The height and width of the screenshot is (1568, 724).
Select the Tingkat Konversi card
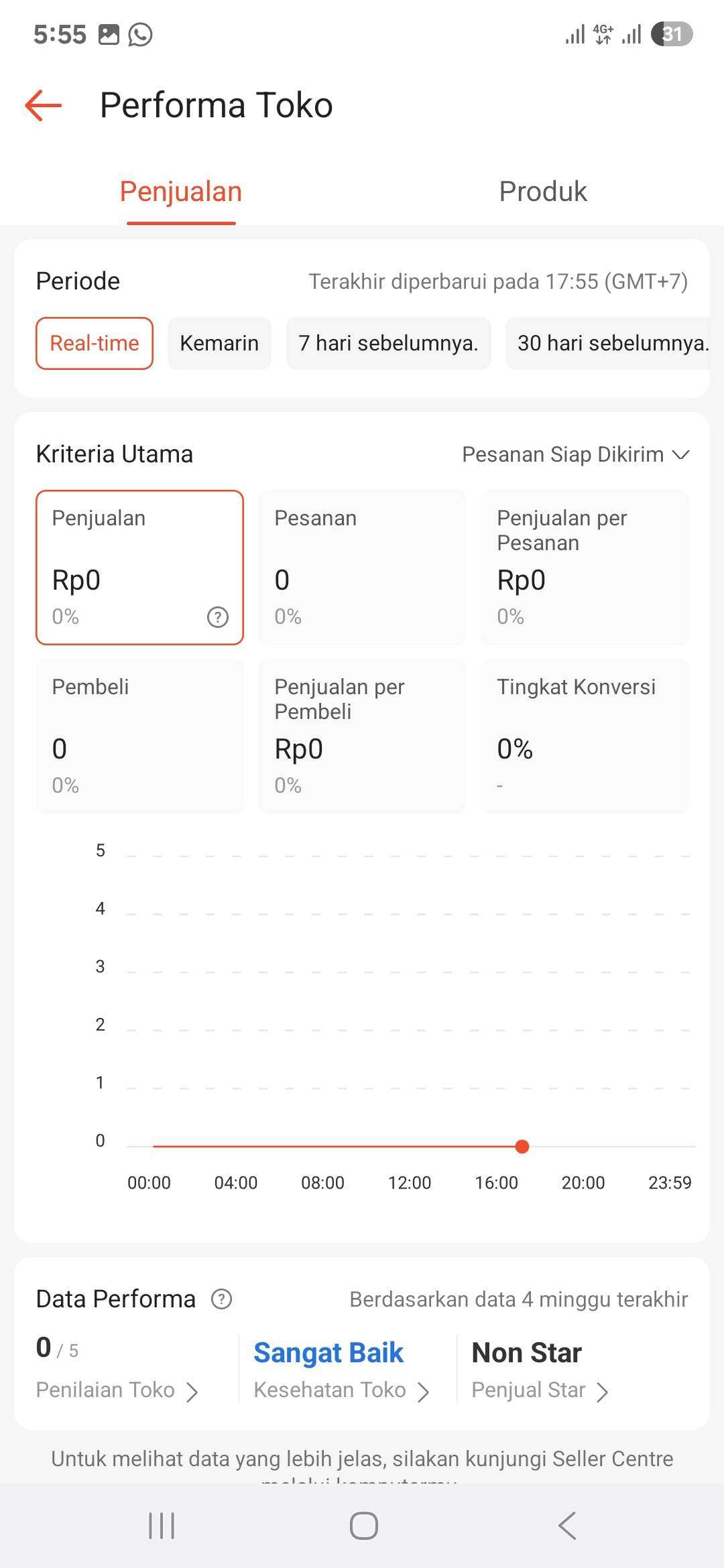tap(585, 736)
